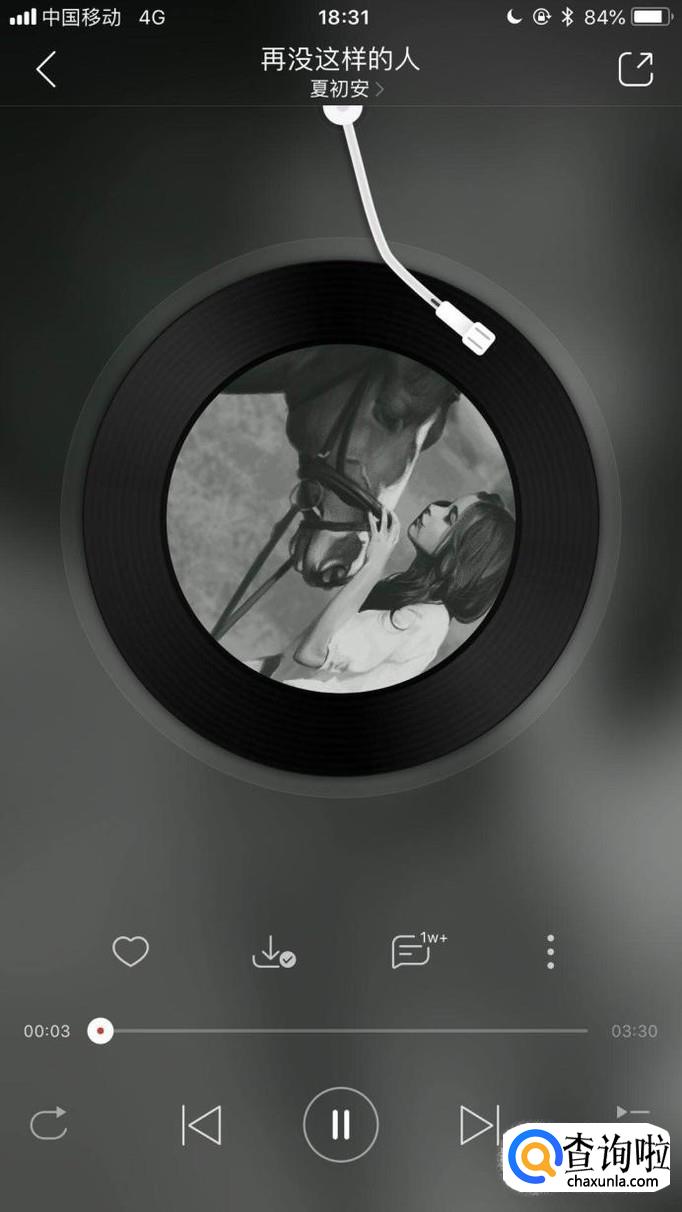Like this song with the heart

tap(130, 951)
